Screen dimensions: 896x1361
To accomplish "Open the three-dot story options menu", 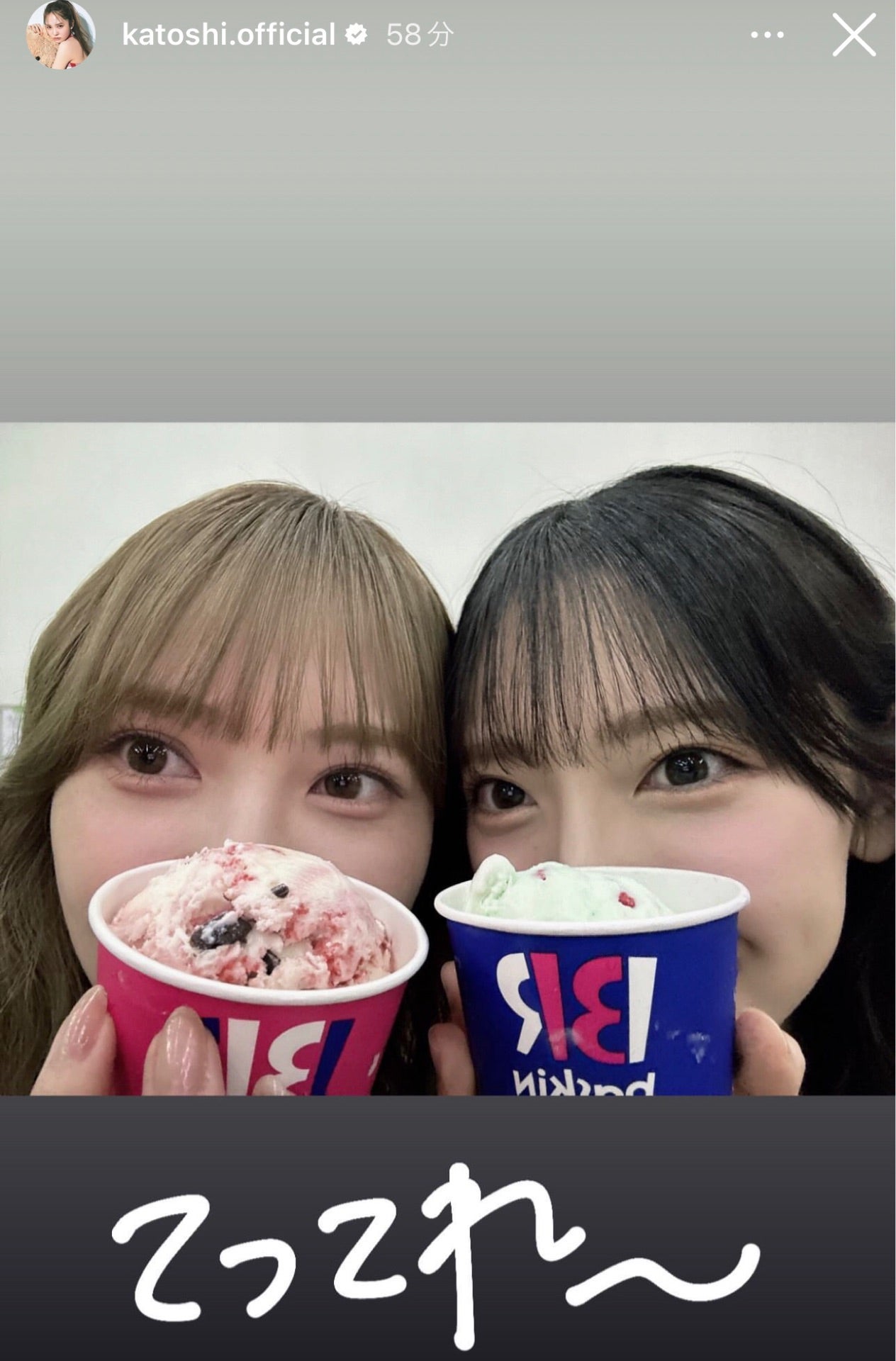I will (x=767, y=35).
